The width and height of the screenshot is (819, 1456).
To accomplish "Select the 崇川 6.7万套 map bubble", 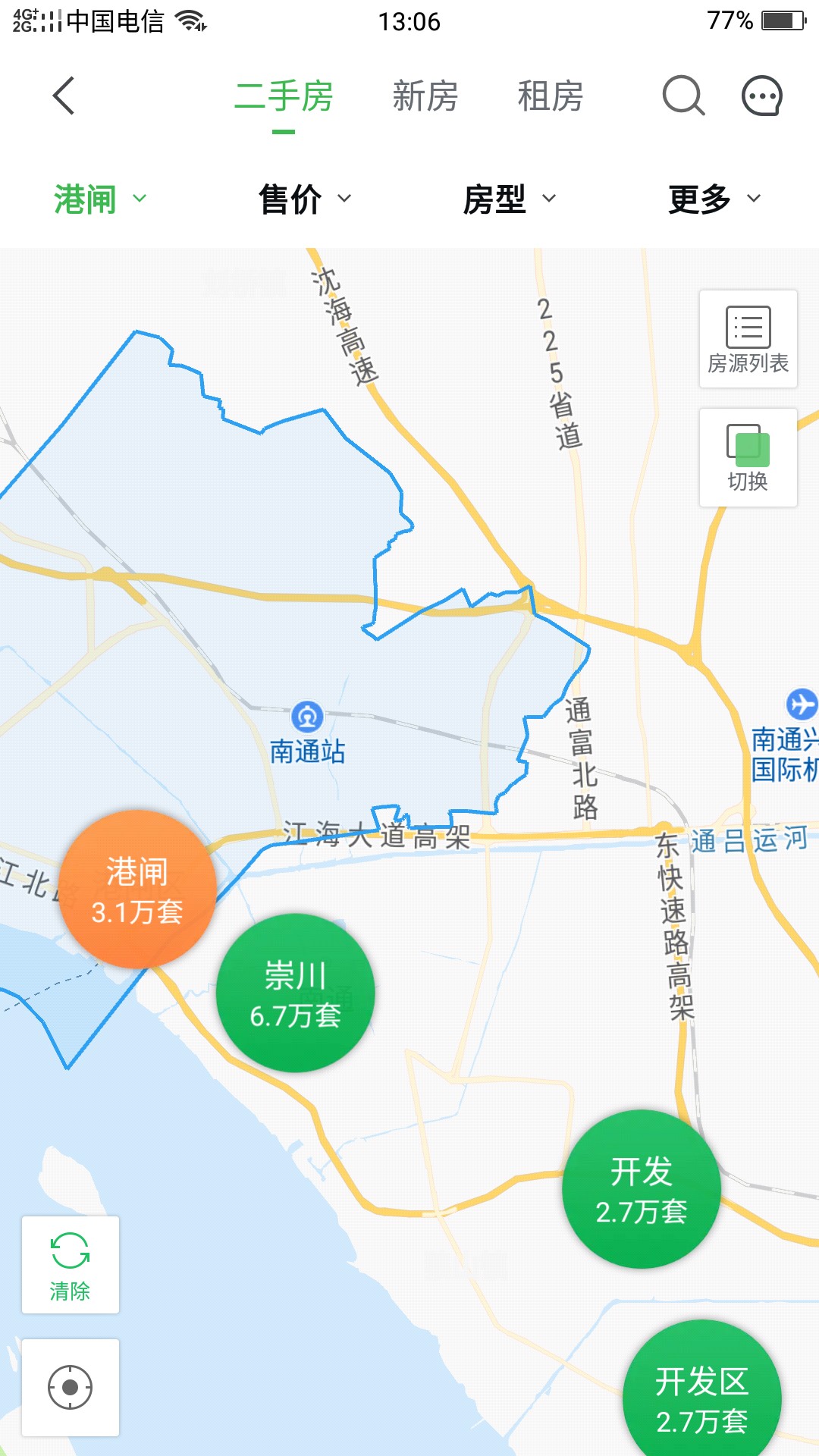I will tap(295, 993).
